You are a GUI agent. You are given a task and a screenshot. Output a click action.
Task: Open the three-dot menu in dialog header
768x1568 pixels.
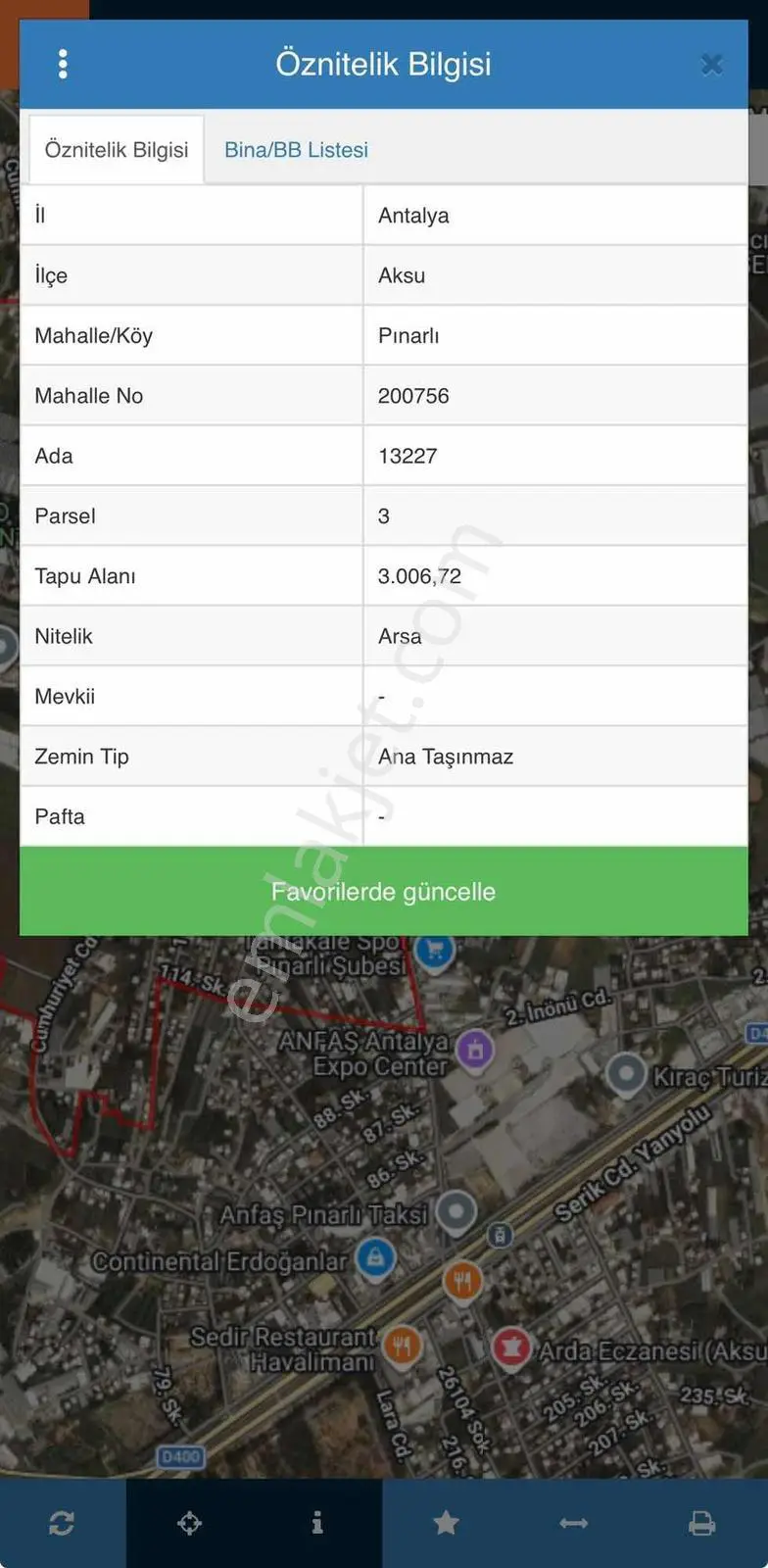[x=63, y=64]
